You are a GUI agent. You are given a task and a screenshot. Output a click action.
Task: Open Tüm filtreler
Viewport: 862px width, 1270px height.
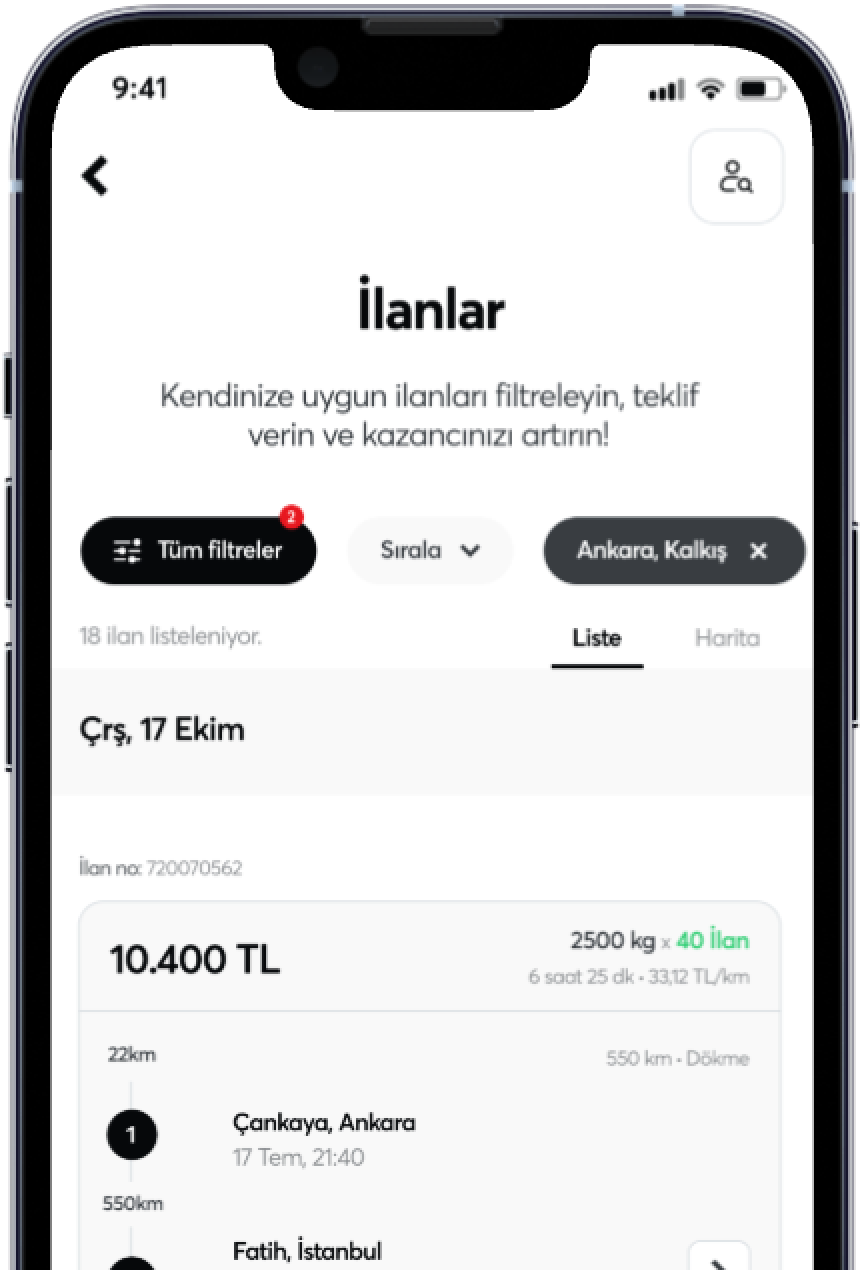pos(198,550)
